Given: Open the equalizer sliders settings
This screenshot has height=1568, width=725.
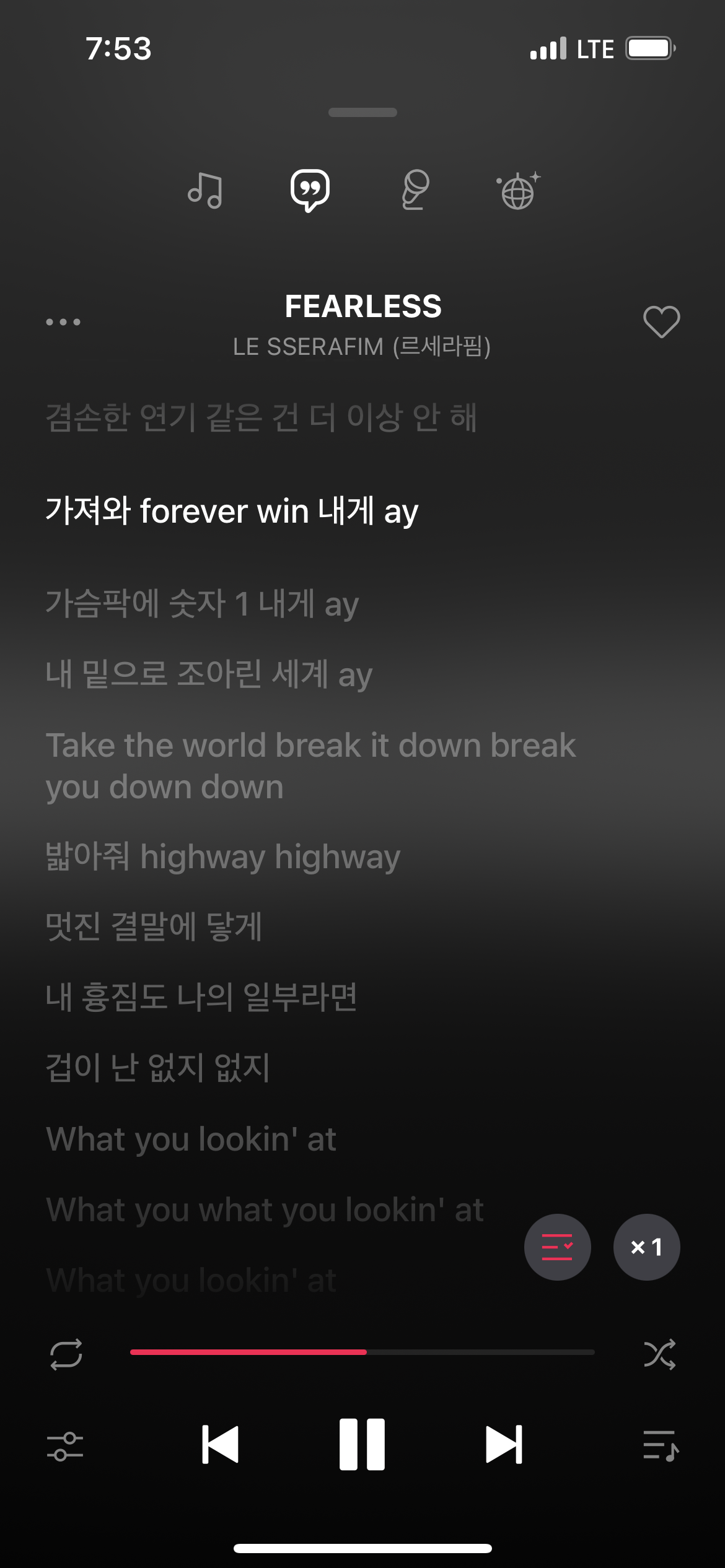Looking at the screenshot, I should 65,1446.
